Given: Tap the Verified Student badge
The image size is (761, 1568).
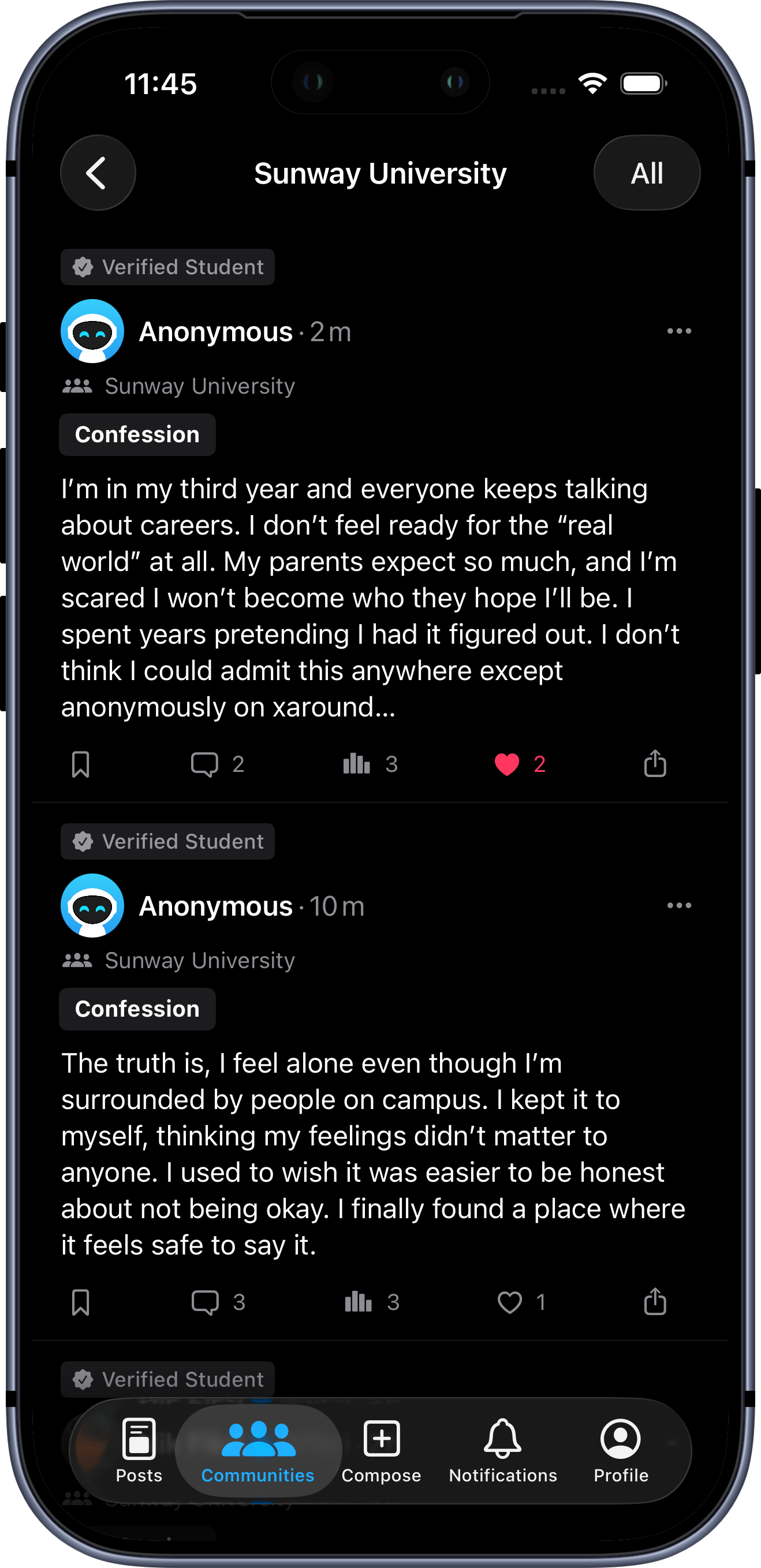Looking at the screenshot, I should pyautogui.click(x=167, y=266).
